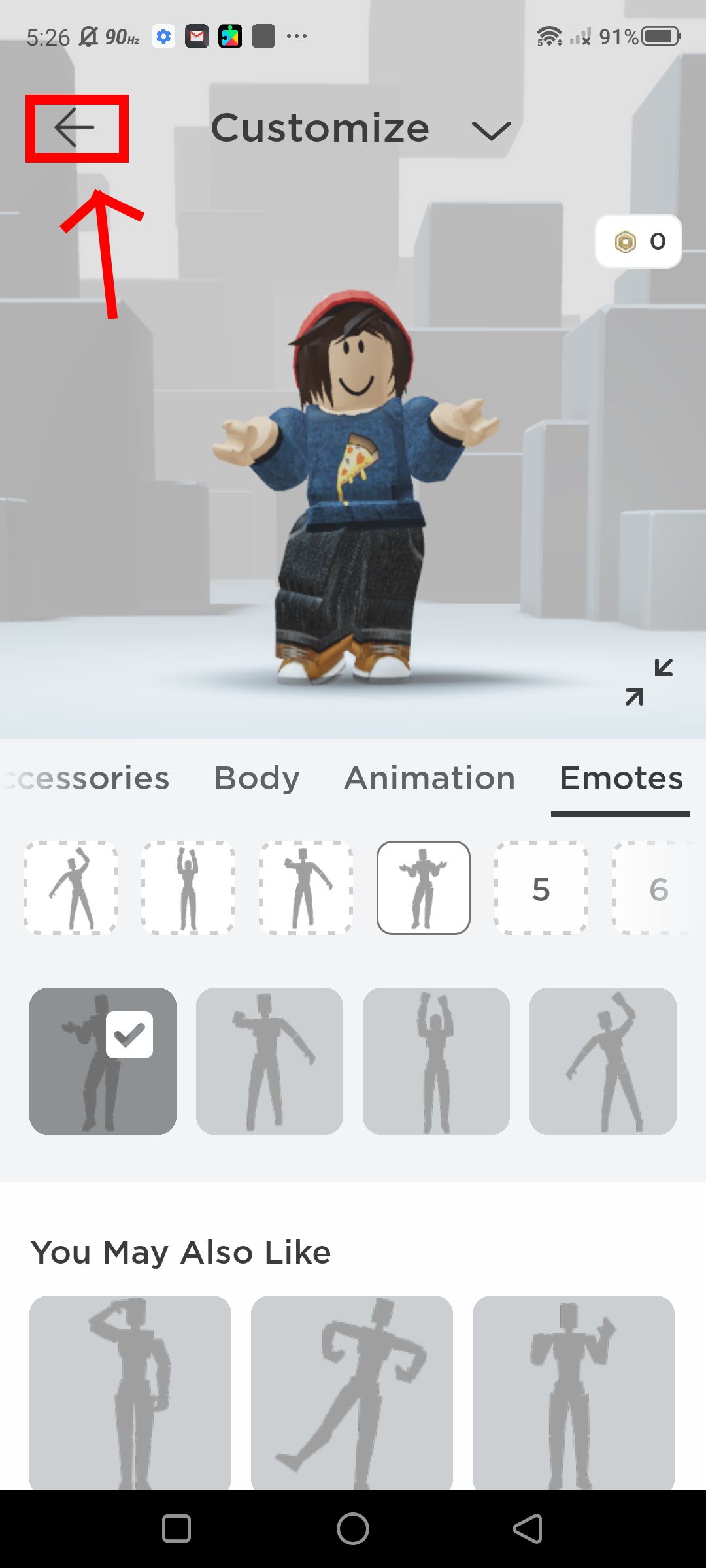Image resolution: width=706 pixels, height=1568 pixels.
Task: Switch to the Animation tab
Action: click(x=429, y=777)
